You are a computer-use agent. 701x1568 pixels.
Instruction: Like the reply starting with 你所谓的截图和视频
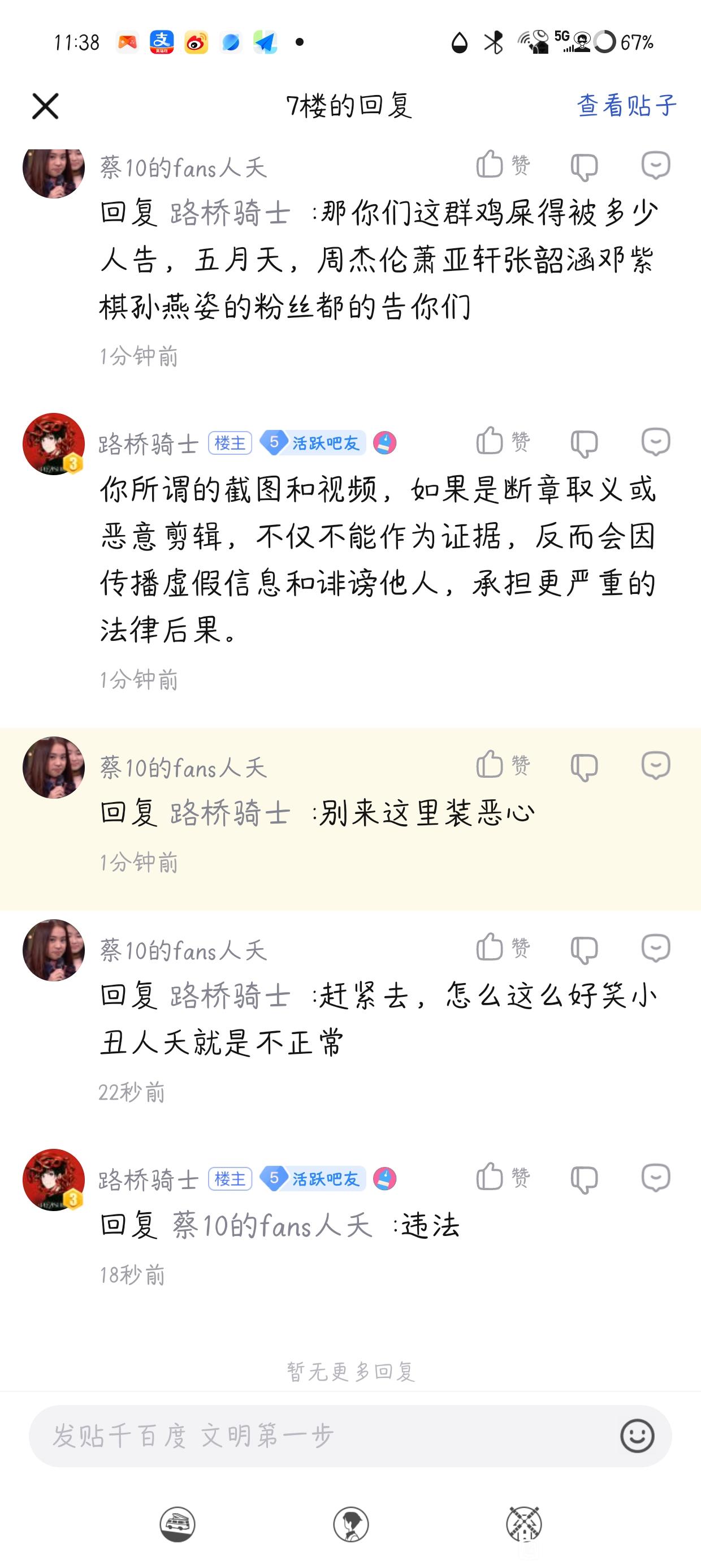click(x=502, y=441)
